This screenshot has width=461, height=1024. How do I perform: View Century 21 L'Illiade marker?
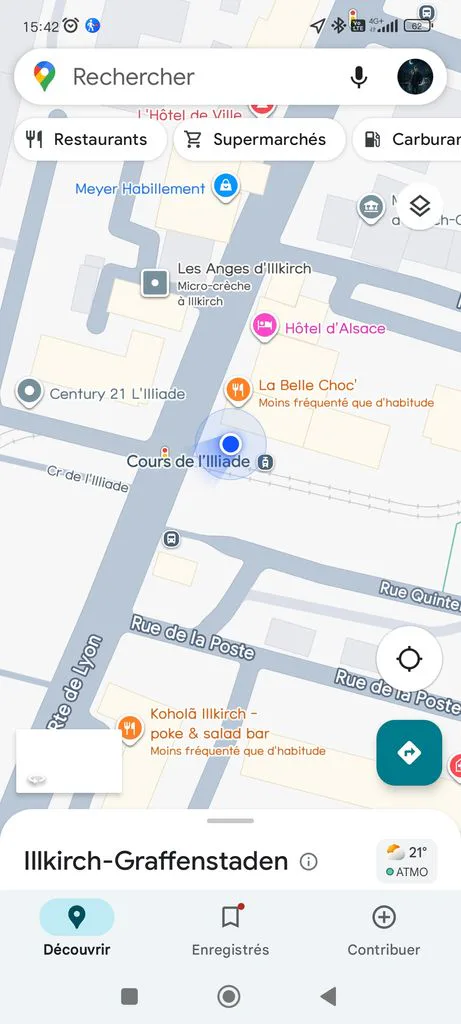point(29,393)
